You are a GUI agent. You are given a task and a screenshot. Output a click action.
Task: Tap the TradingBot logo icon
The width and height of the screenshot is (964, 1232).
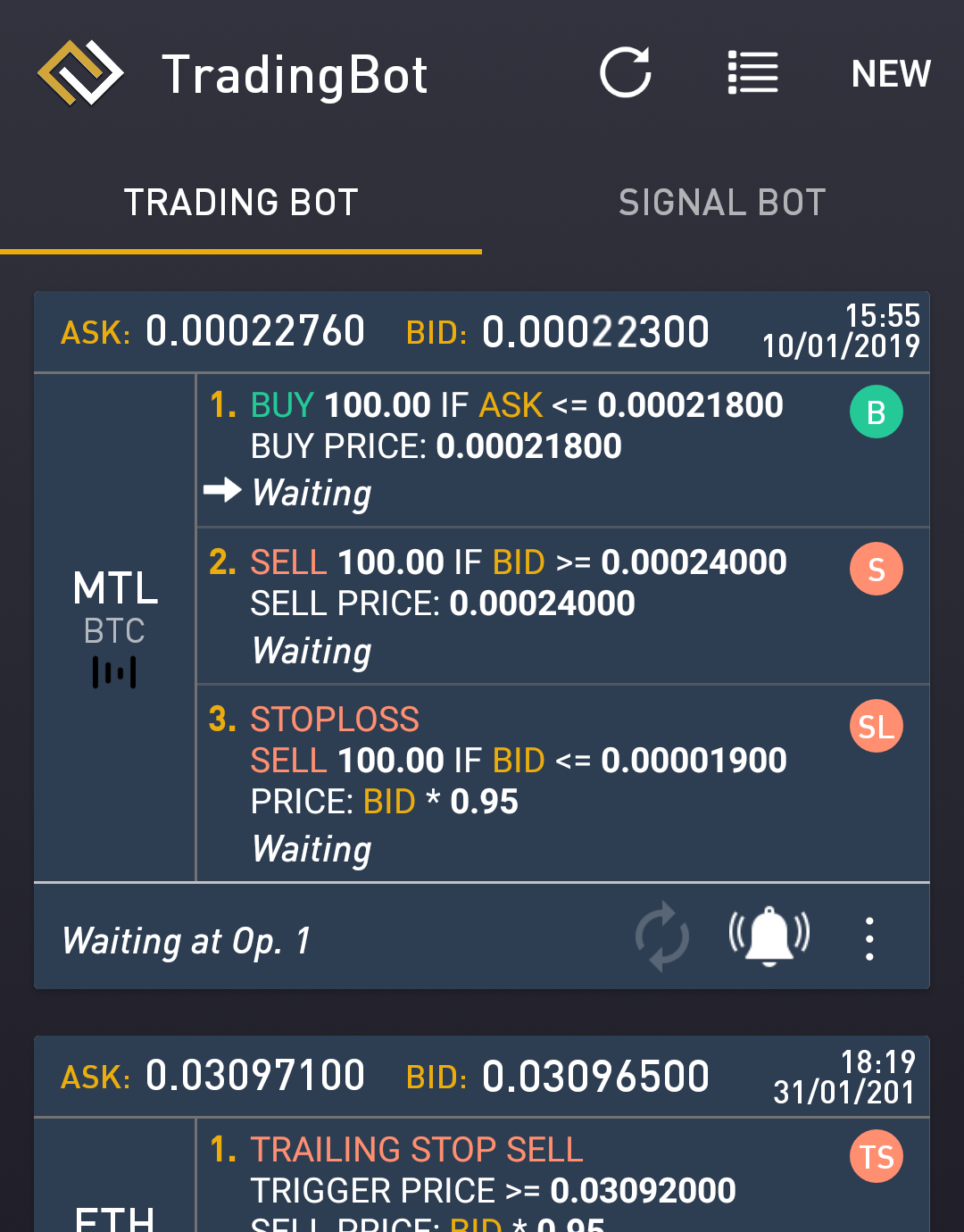(79, 73)
